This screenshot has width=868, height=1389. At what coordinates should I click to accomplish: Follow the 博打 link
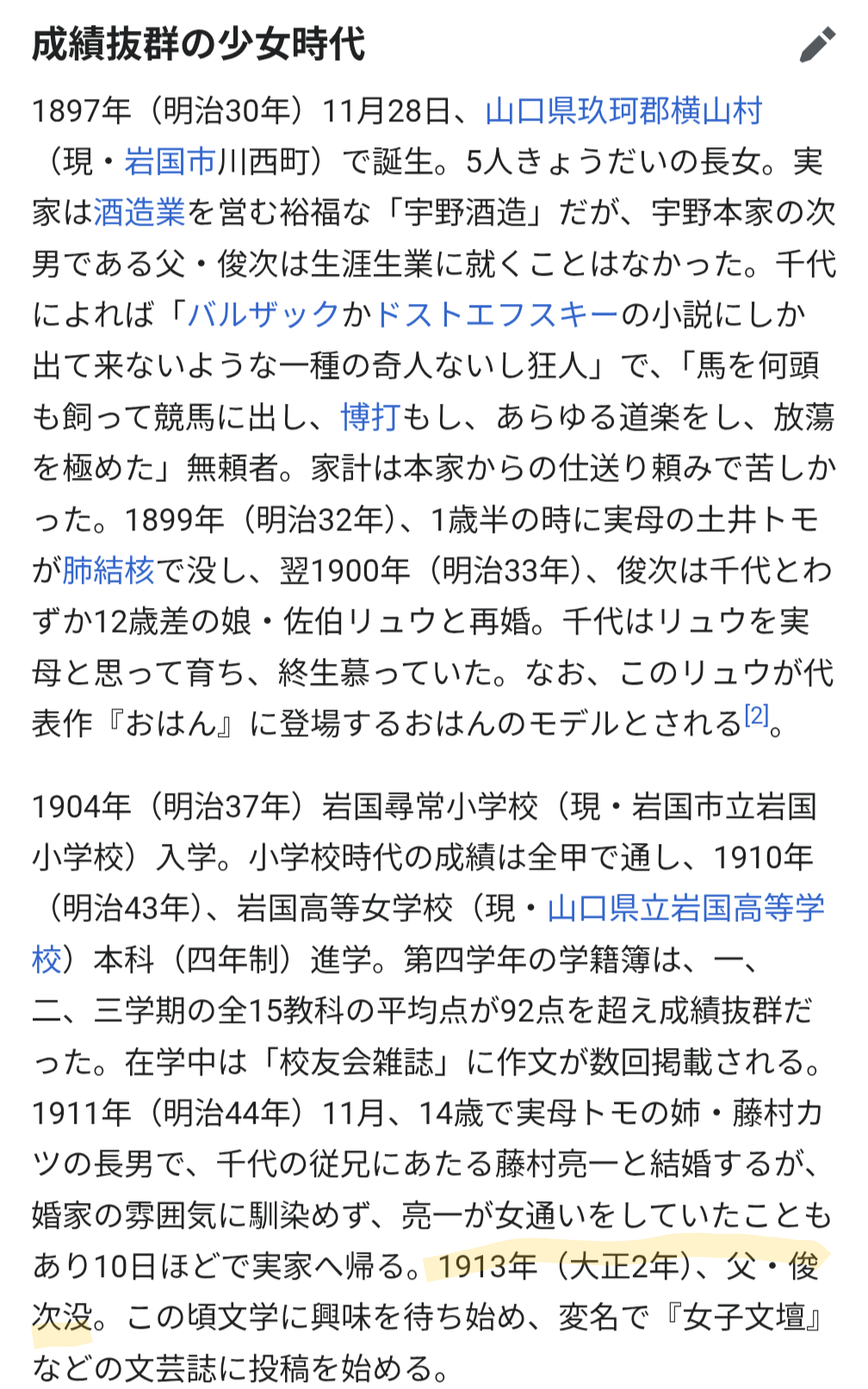pyautogui.click(x=371, y=418)
